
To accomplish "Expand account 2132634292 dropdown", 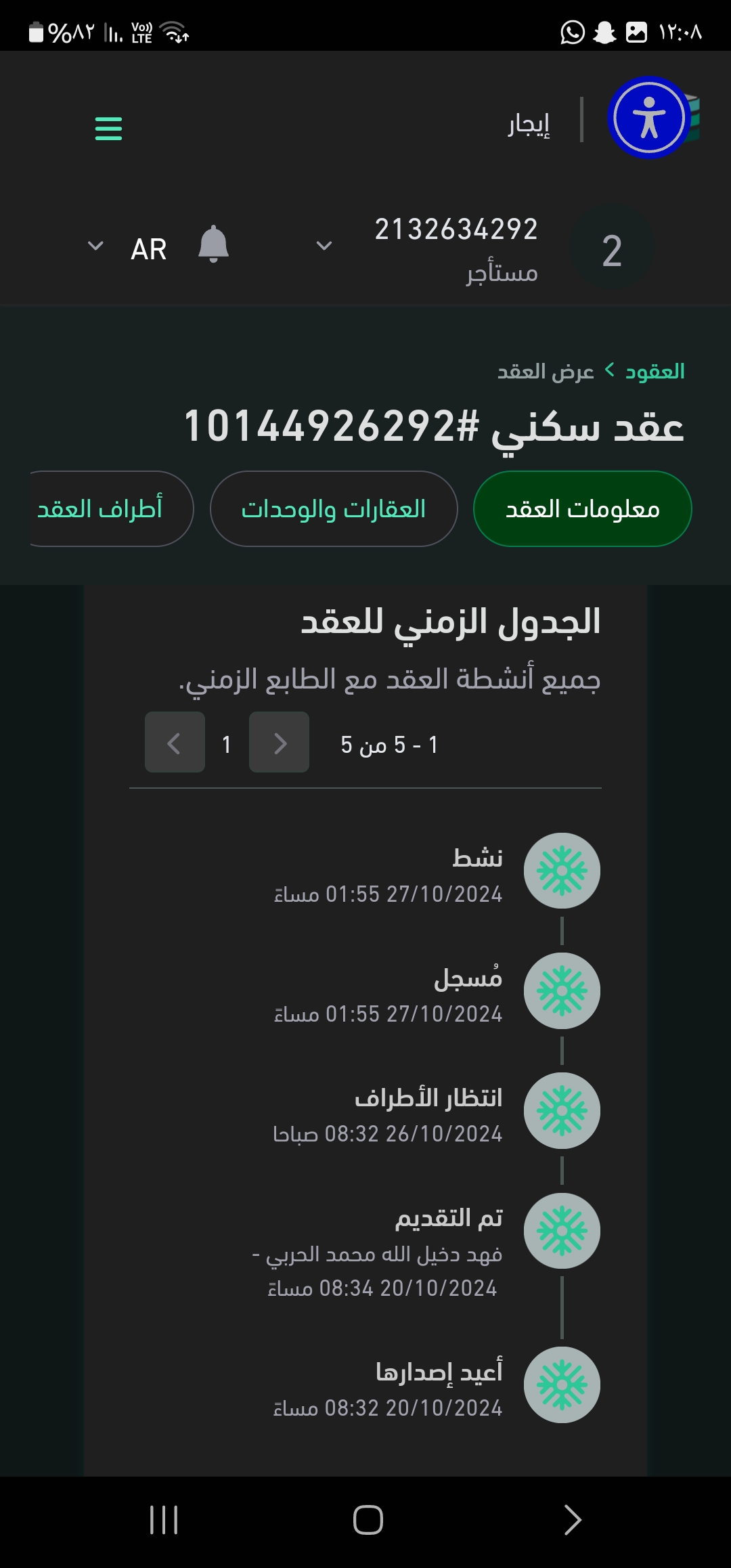I will point(324,246).
